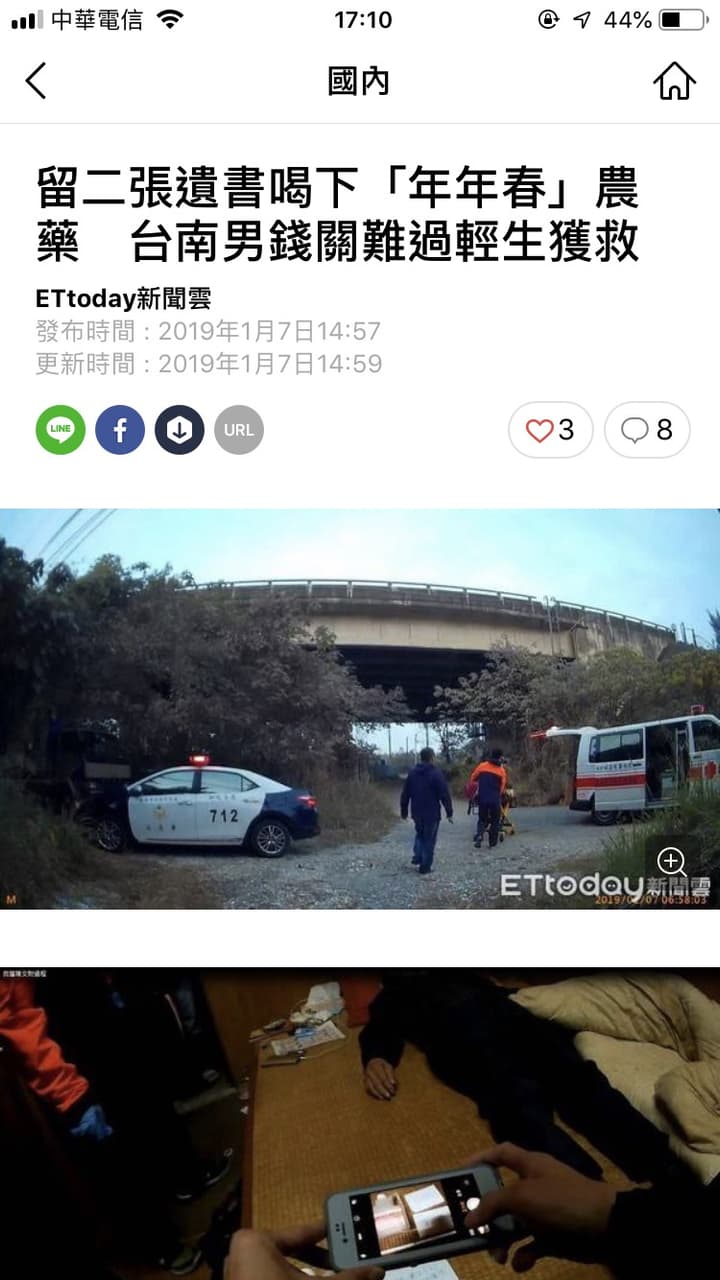Share this article on Facebook
720x1280 pixels.
click(120, 430)
